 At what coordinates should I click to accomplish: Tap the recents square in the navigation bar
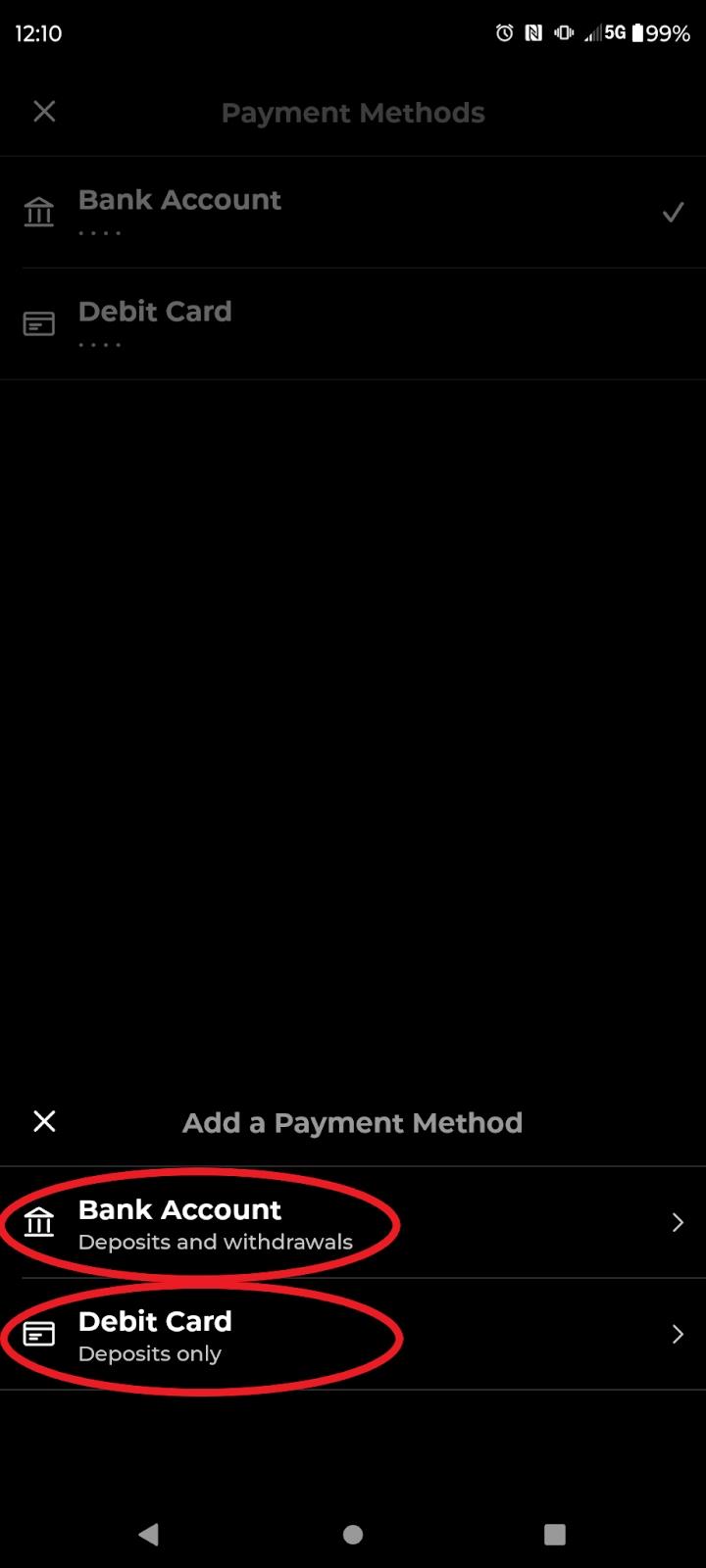(x=554, y=1535)
